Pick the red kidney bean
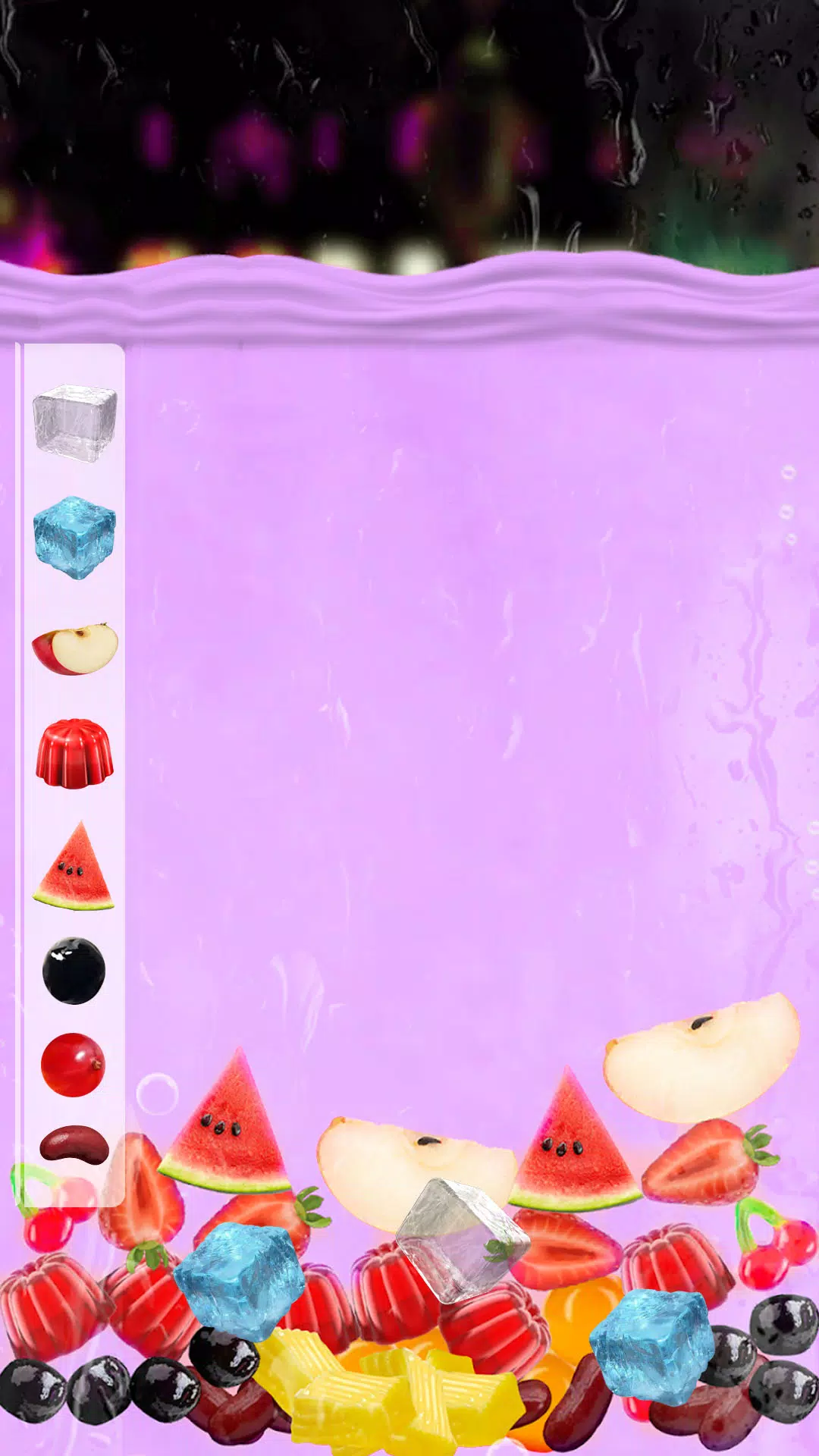This screenshot has height=1456, width=819. 74,1144
